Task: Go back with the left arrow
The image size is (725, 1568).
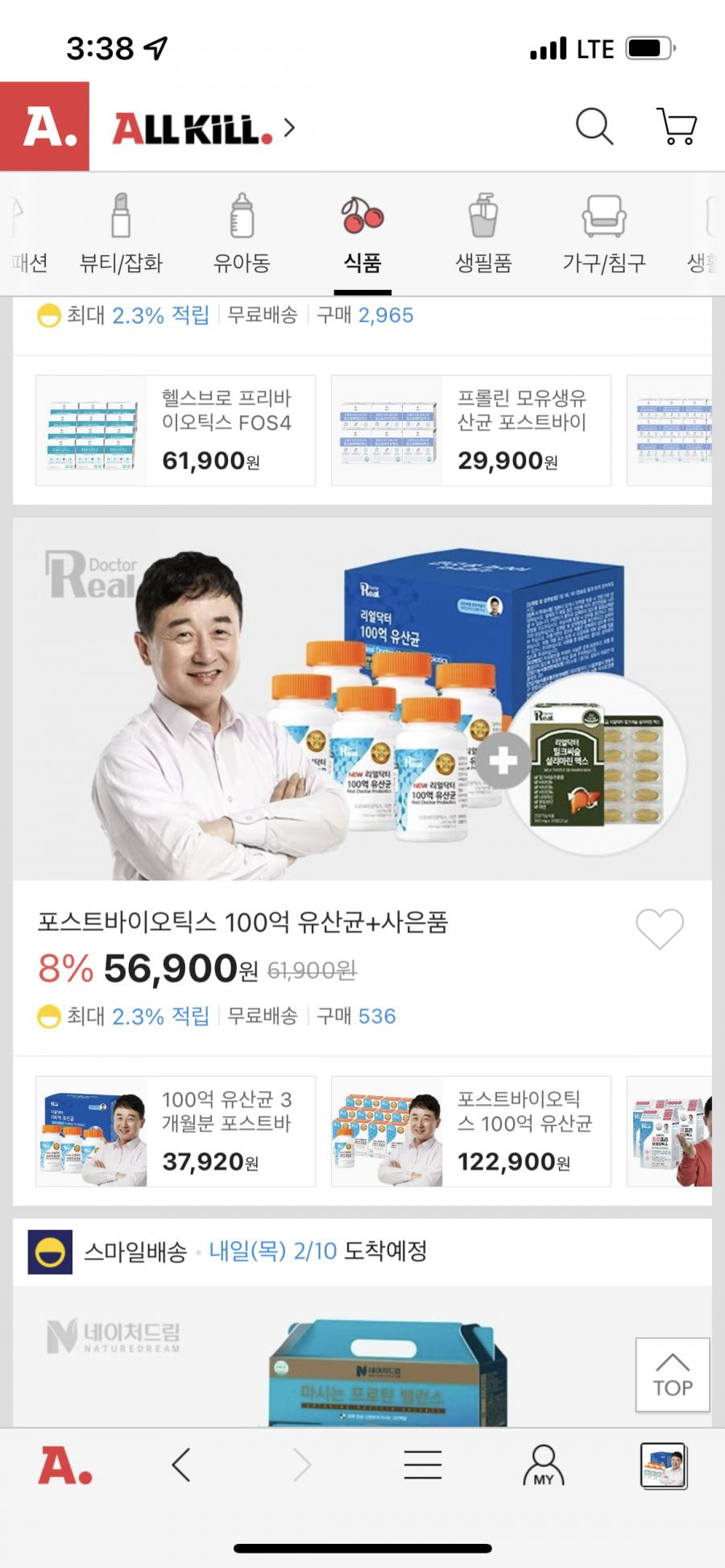Action: click(x=181, y=1465)
